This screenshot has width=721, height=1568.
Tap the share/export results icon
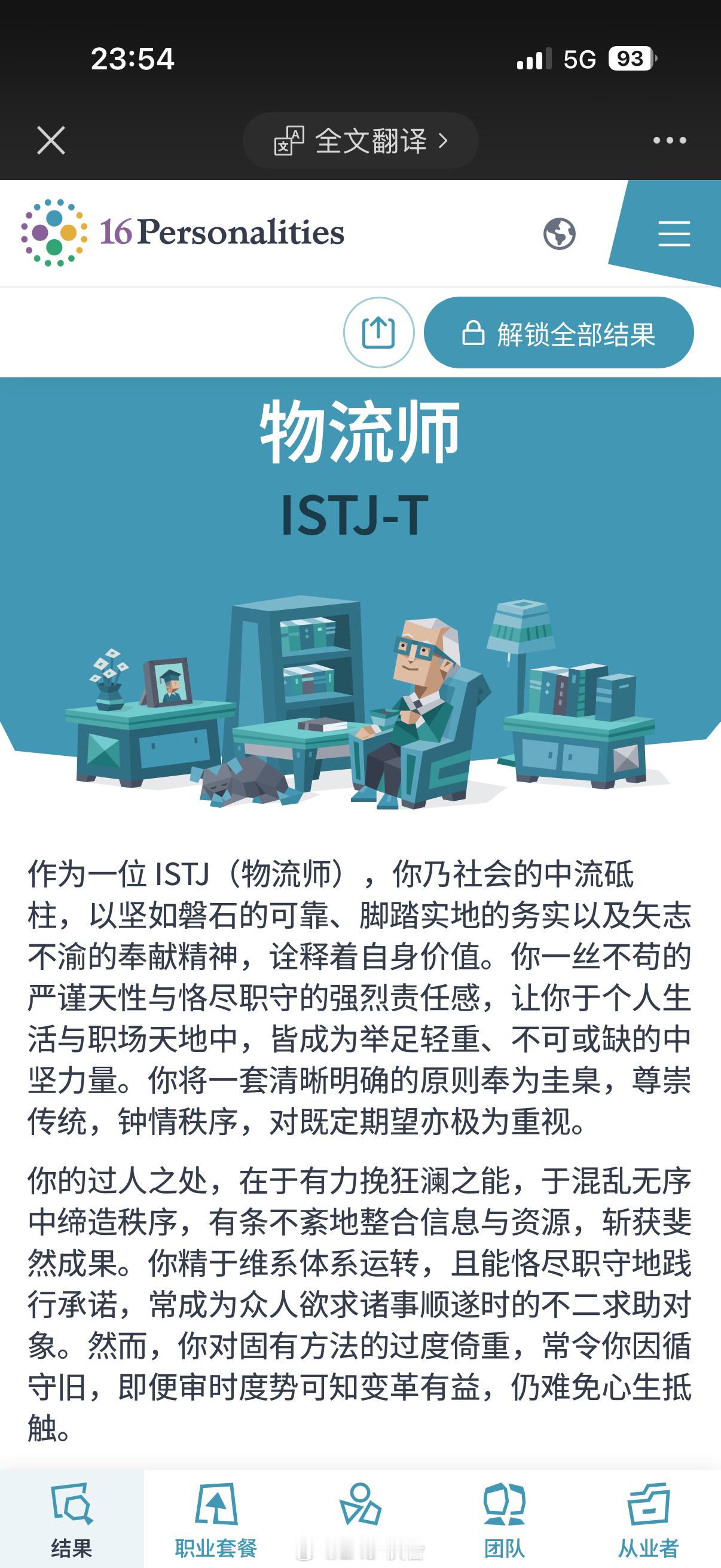[x=380, y=331]
